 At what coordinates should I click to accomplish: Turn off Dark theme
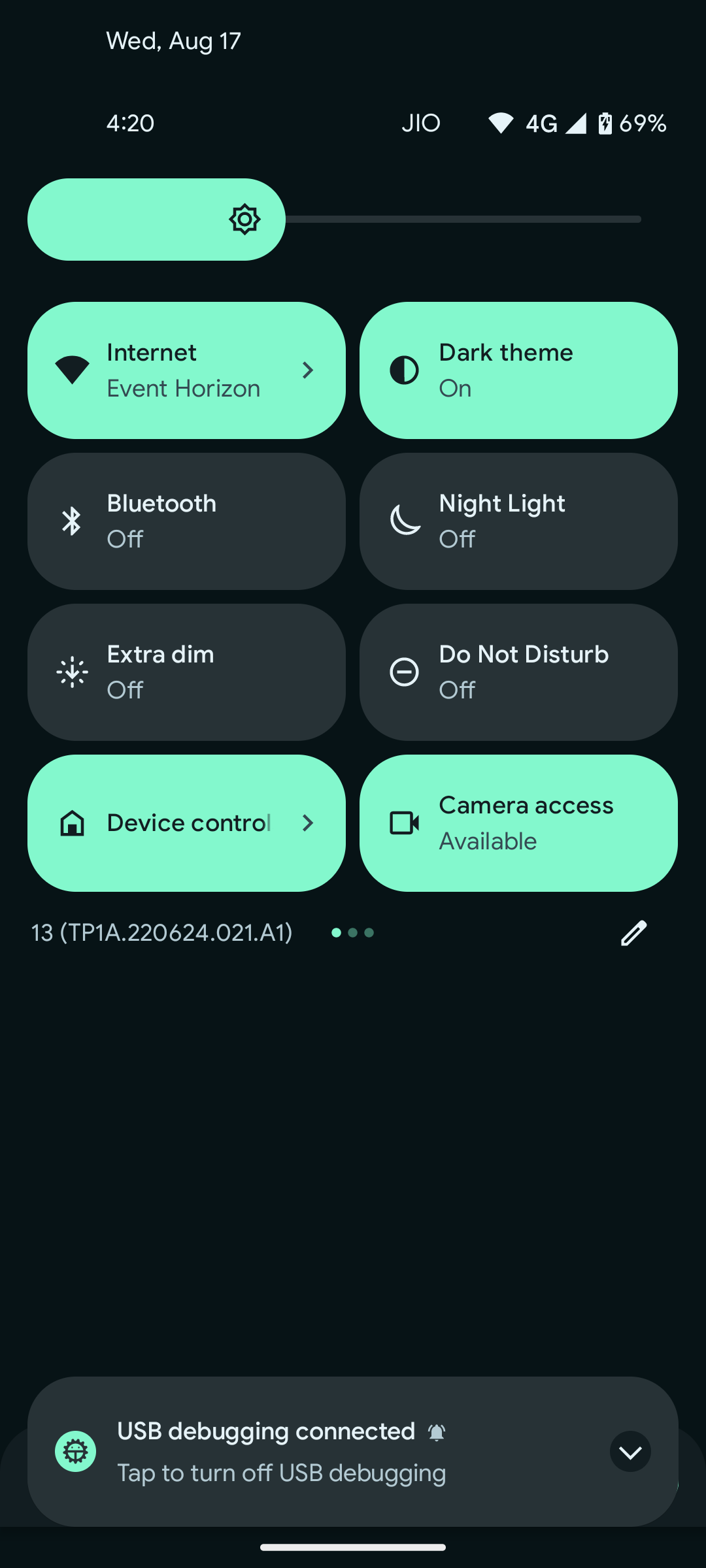(x=518, y=370)
